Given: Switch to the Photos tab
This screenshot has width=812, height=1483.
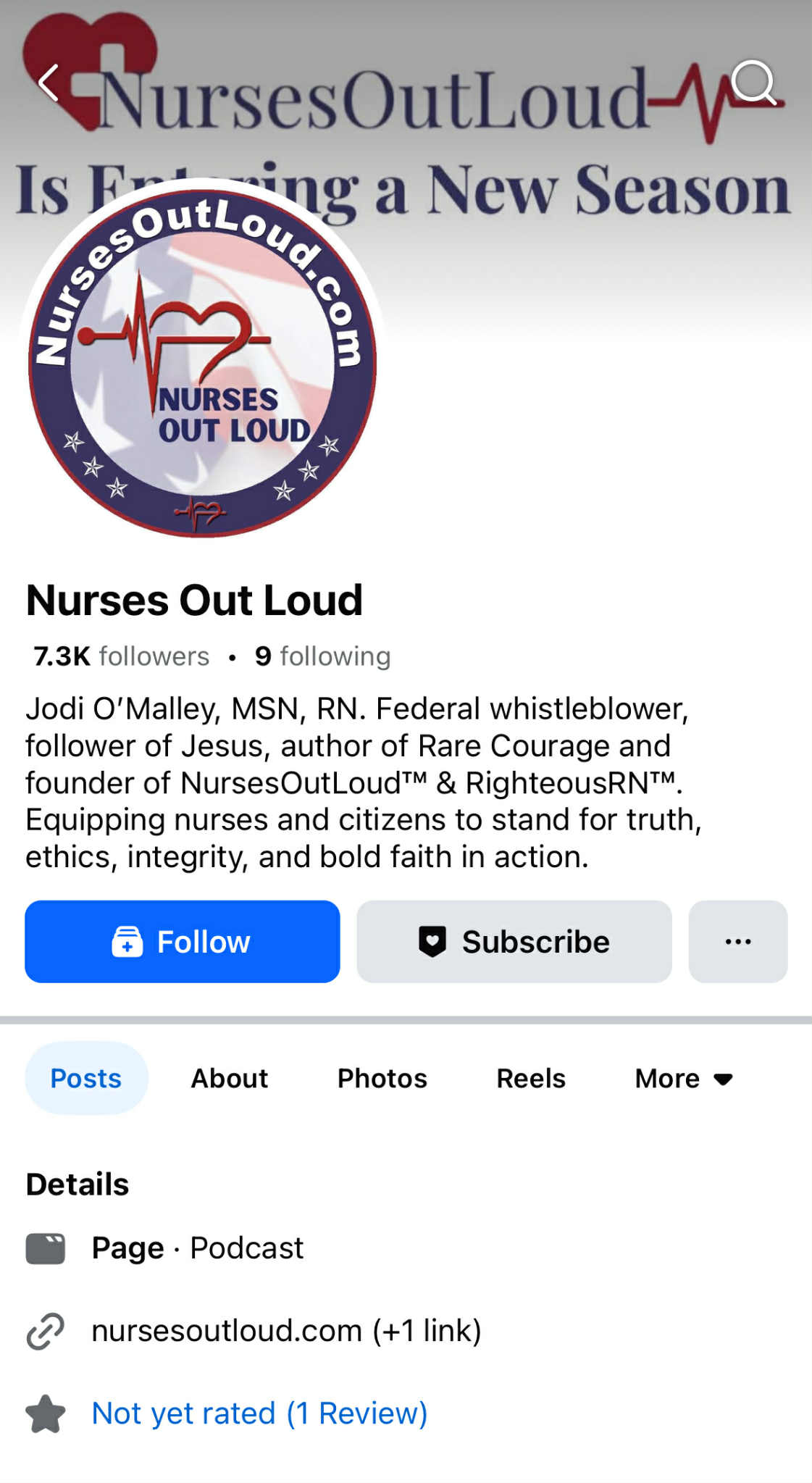Looking at the screenshot, I should pyautogui.click(x=382, y=1078).
